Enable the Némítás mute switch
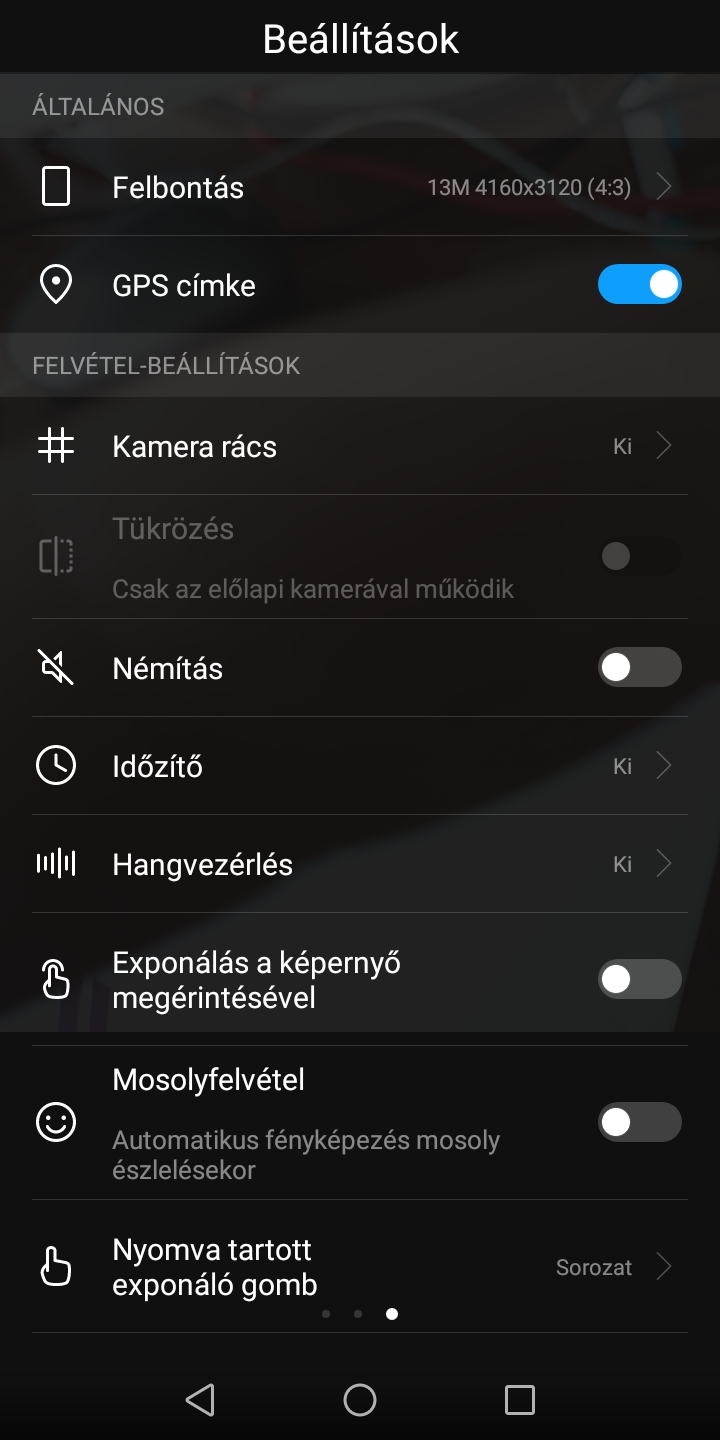 pyautogui.click(x=639, y=667)
